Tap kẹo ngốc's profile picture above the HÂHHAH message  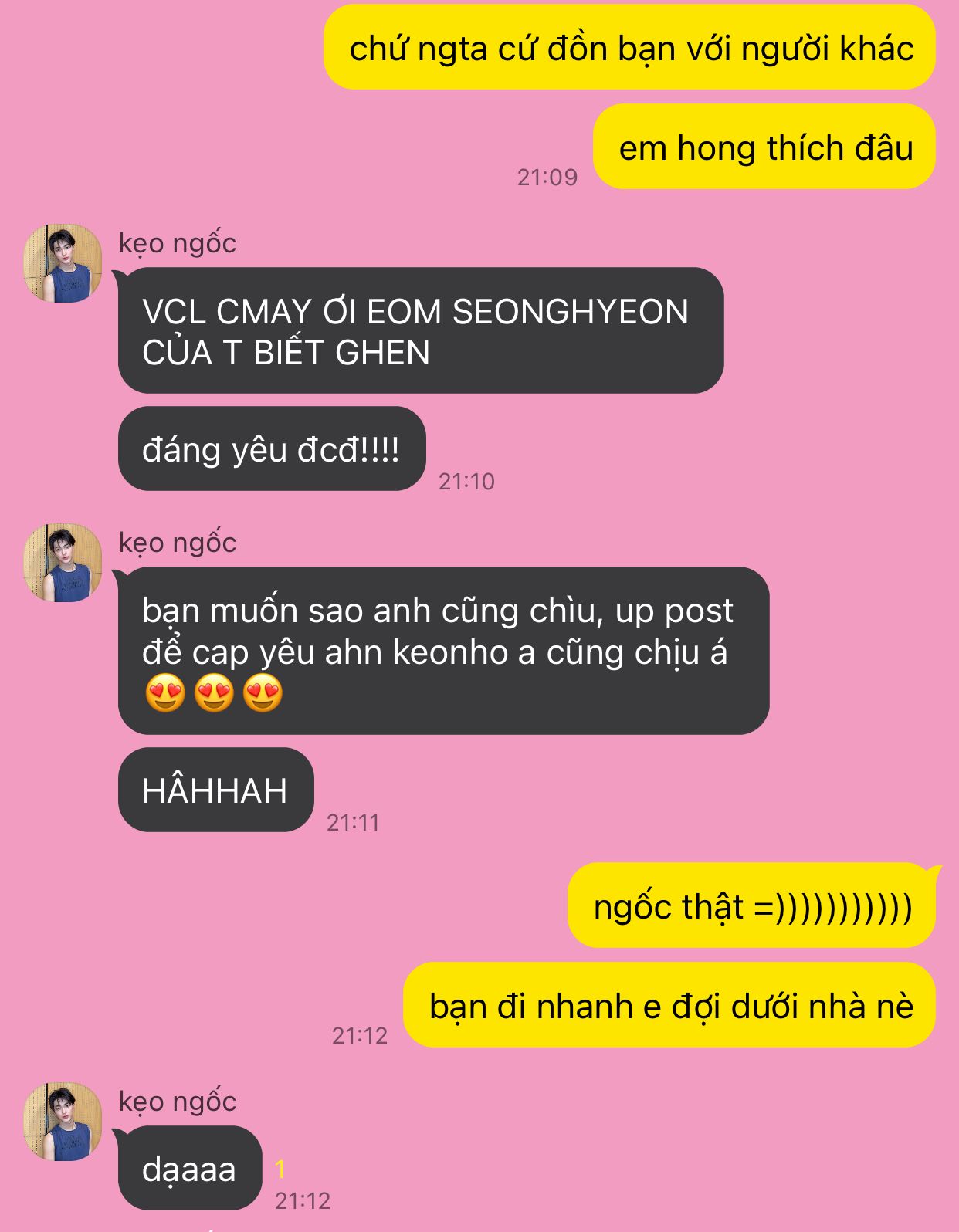pos(63,563)
